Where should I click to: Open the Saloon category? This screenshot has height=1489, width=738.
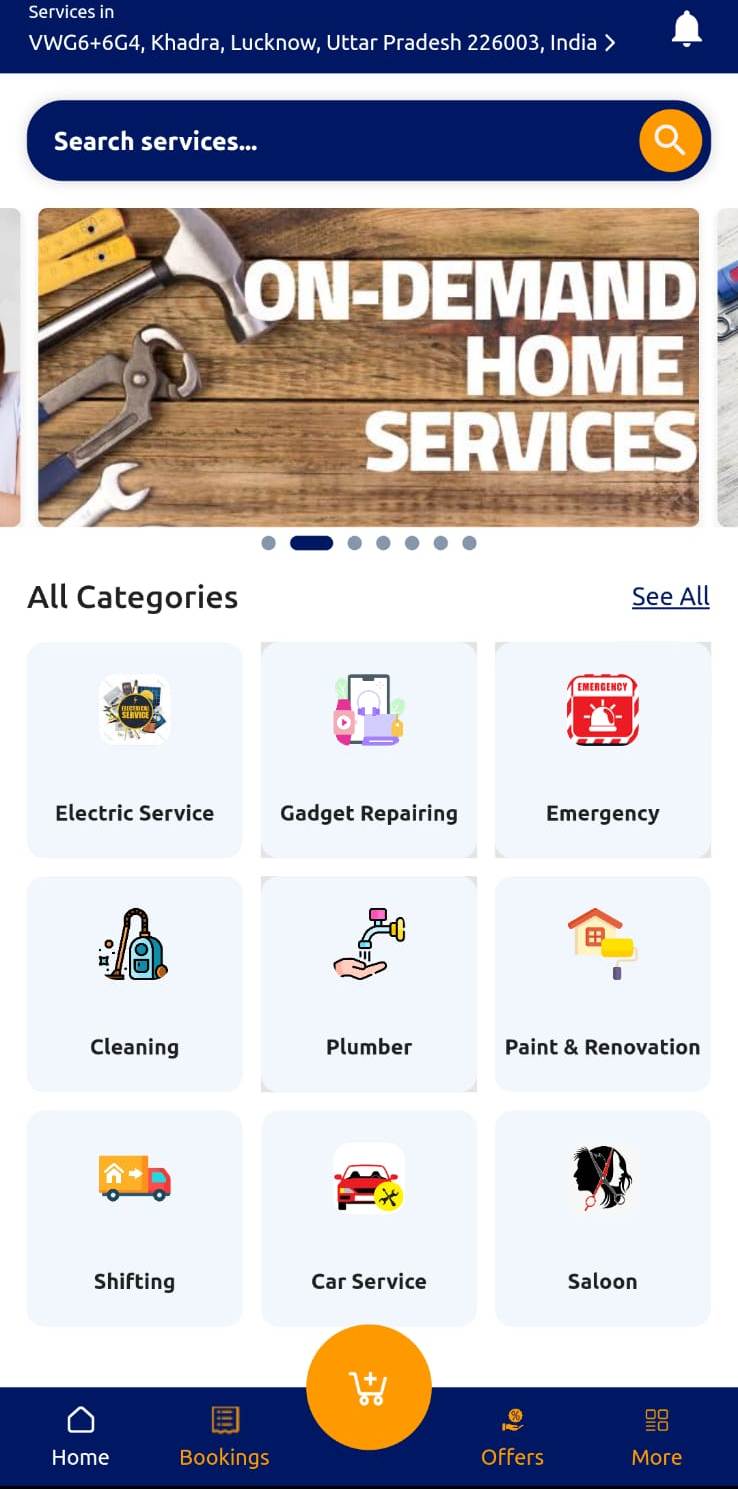[x=602, y=1218]
